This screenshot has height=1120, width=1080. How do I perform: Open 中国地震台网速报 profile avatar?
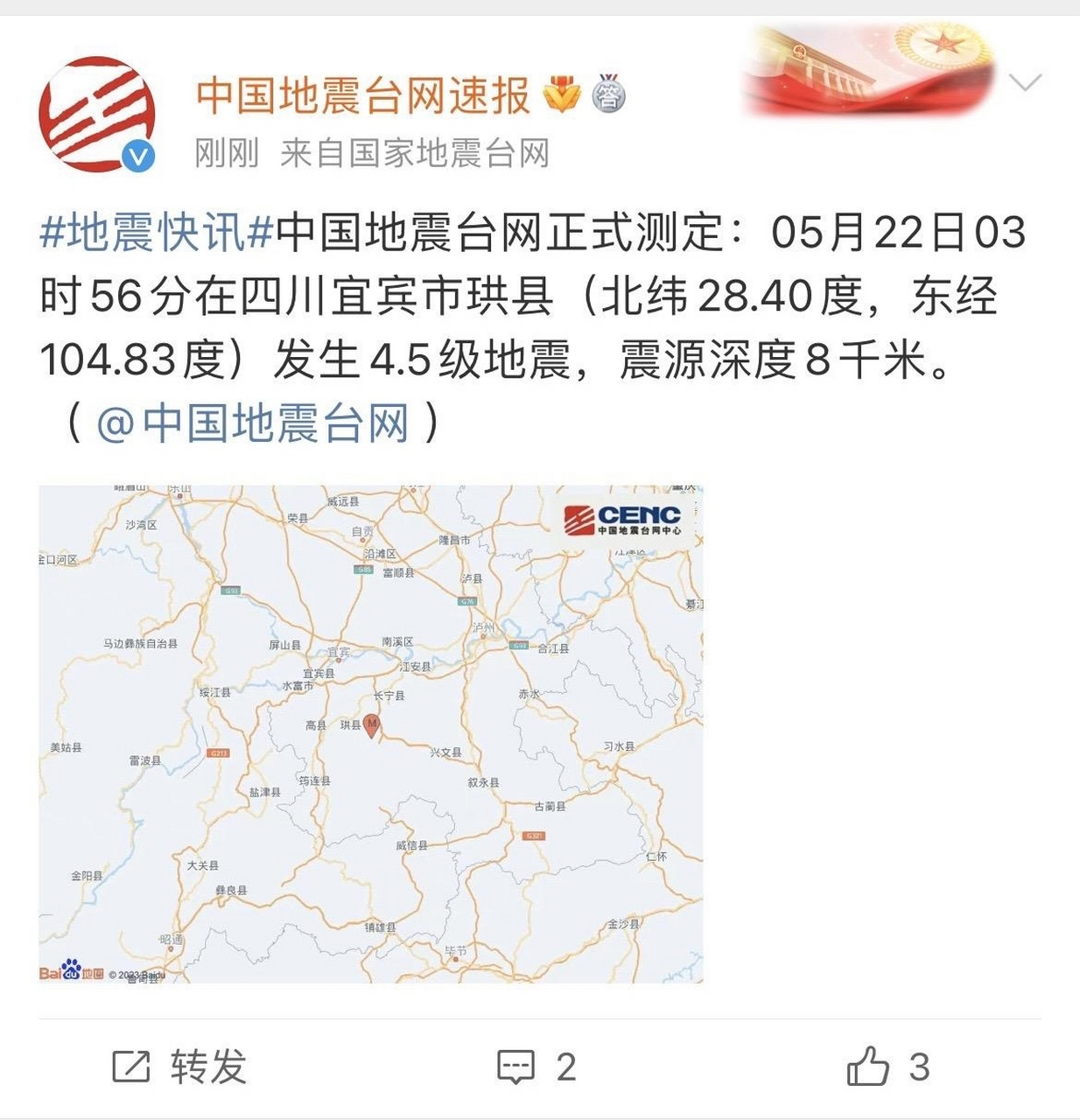click(x=97, y=114)
